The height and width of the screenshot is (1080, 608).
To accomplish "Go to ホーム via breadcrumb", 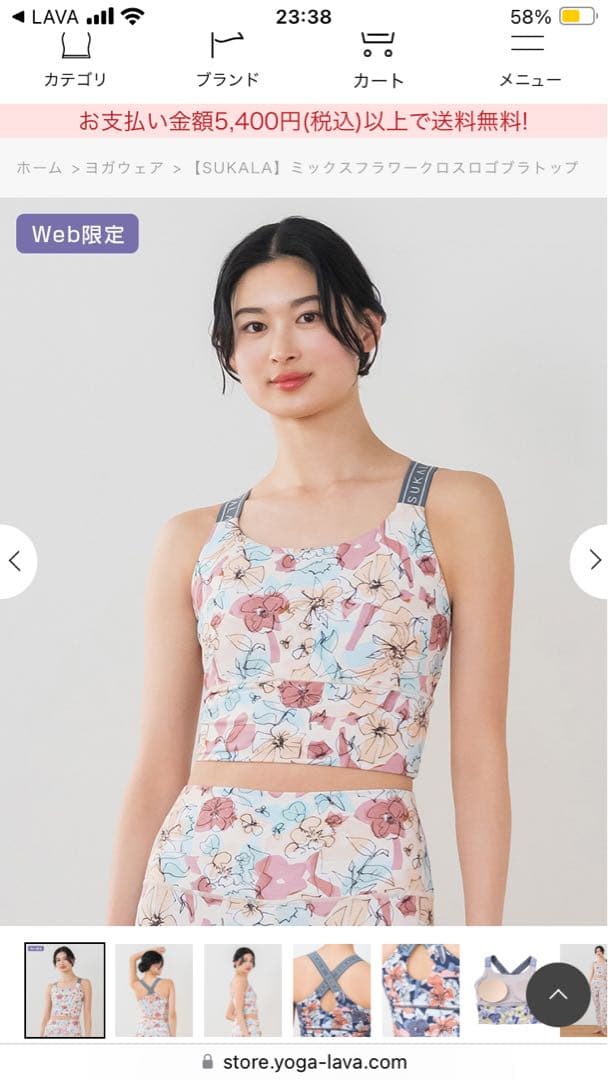I will [39, 167].
